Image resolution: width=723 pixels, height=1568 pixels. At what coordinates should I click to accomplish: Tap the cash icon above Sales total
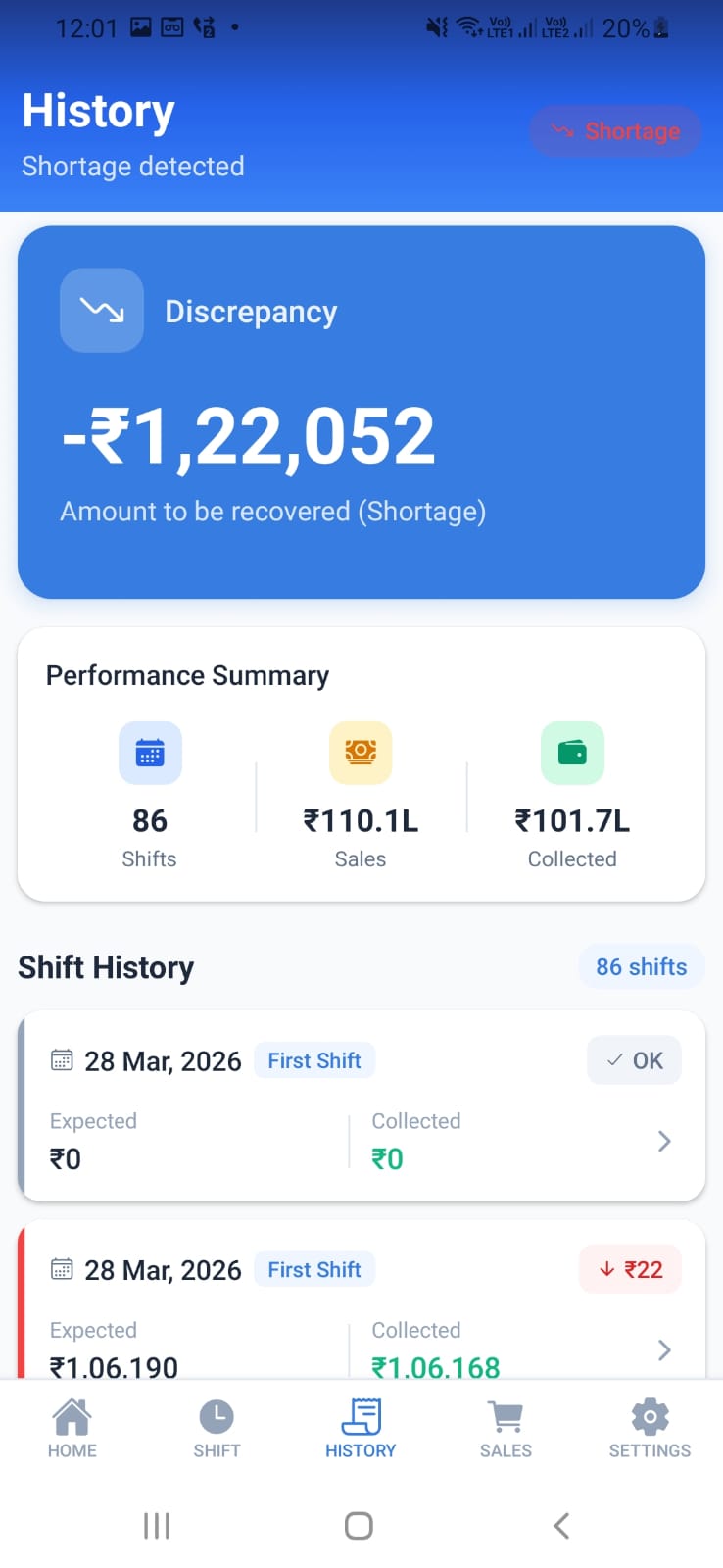pyautogui.click(x=361, y=753)
